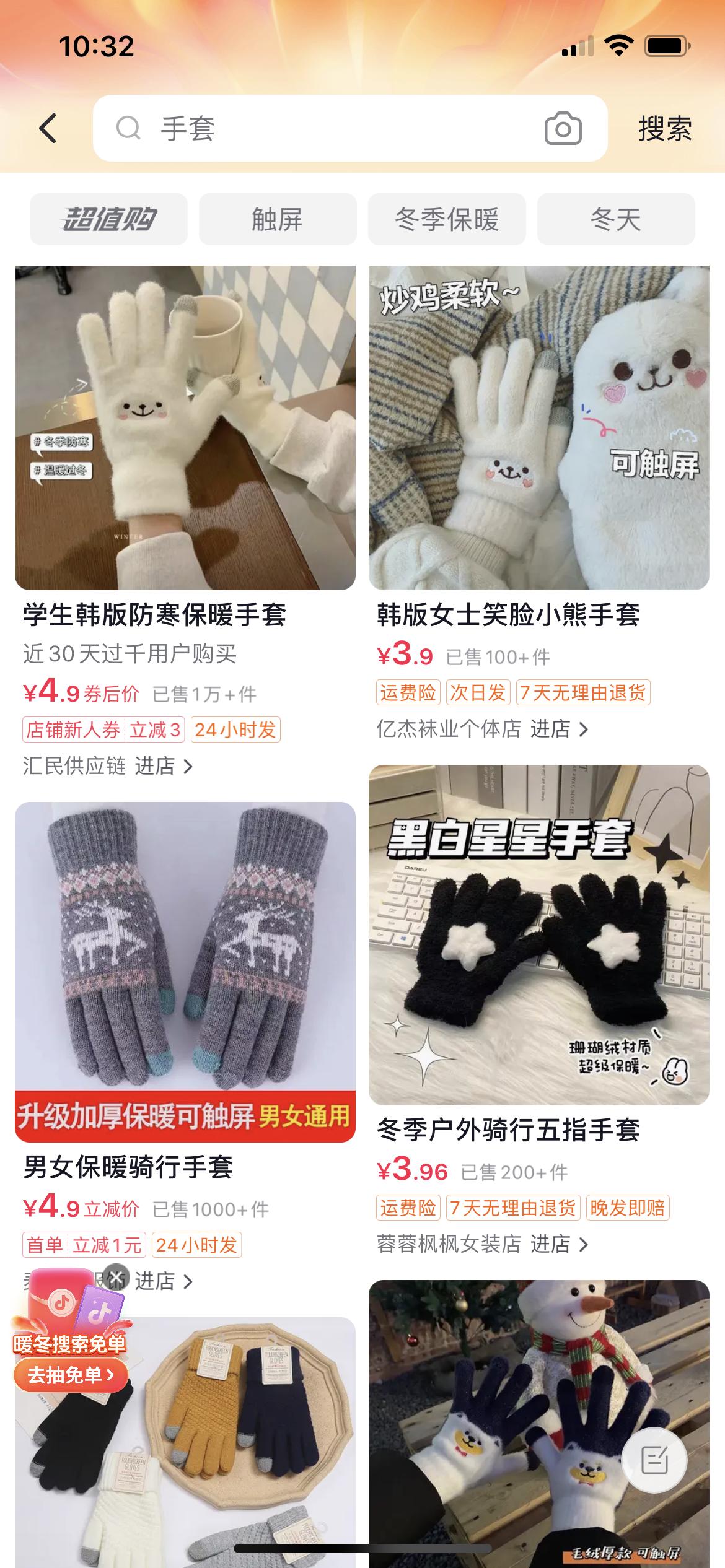Viewport: 725px width, 1568px height.
Task: Open 学生韩版防寒保暖手套 product
Action: tap(185, 427)
